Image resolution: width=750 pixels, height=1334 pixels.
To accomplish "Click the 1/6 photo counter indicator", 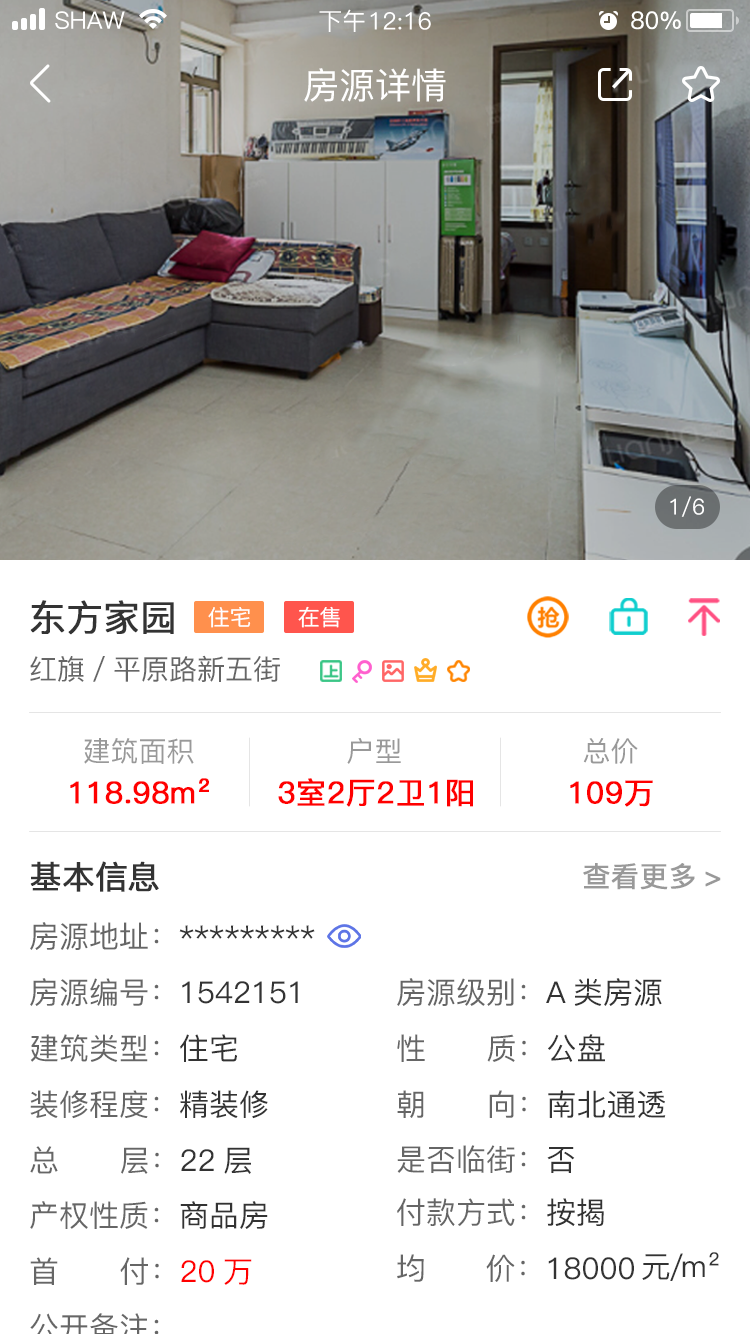I will click(686, 507).
